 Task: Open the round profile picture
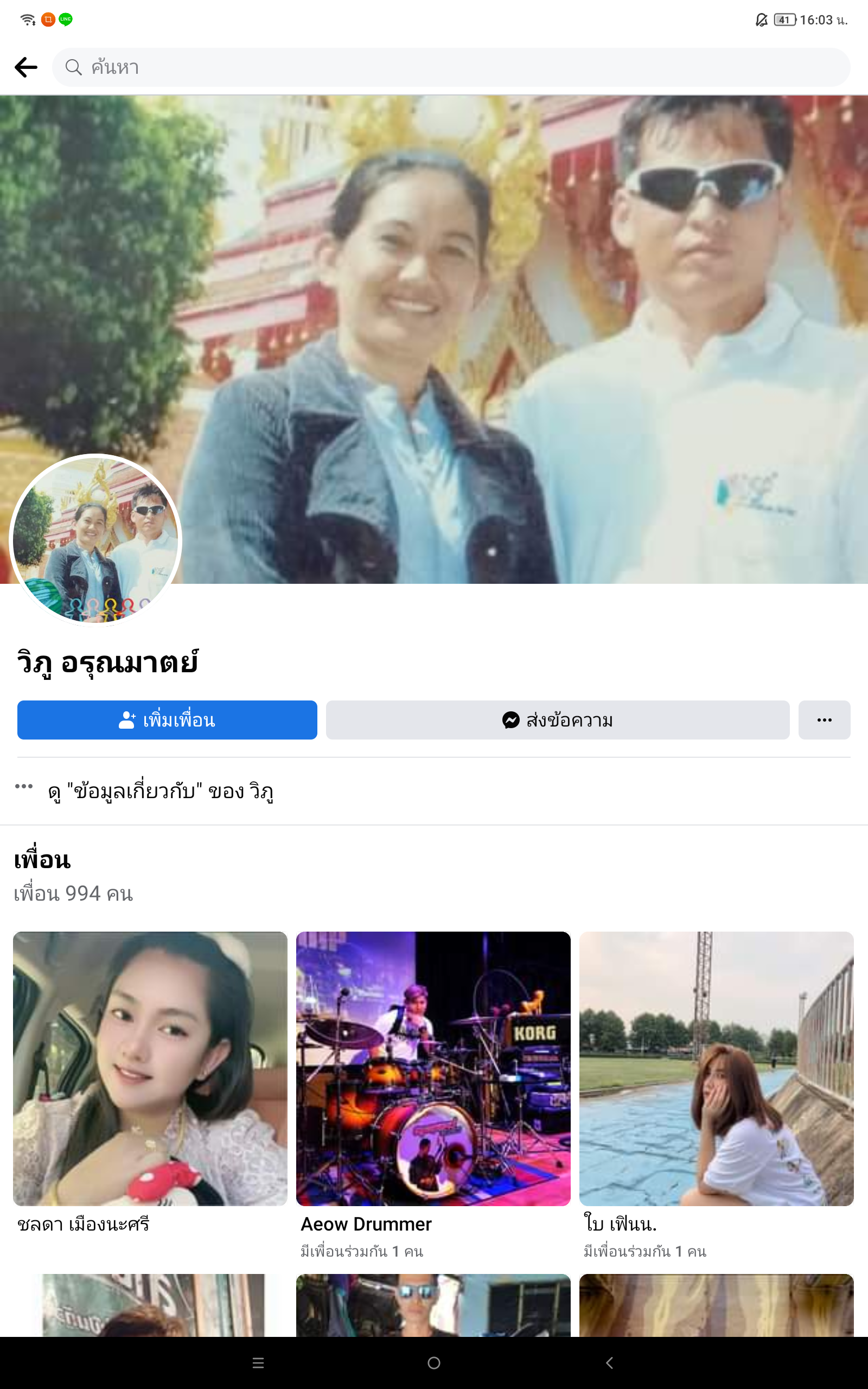96,539
